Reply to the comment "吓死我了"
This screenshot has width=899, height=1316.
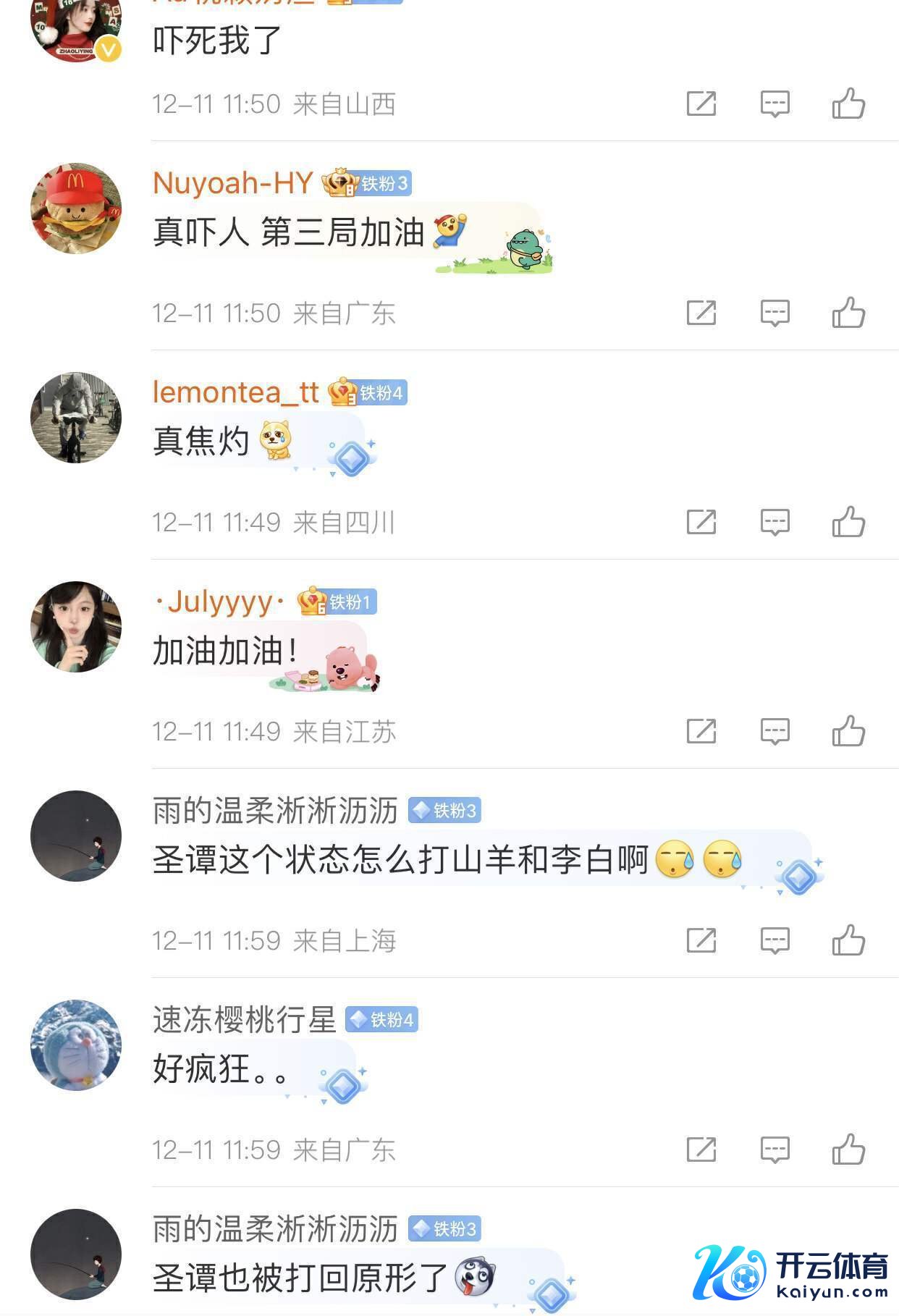[775, 104]
